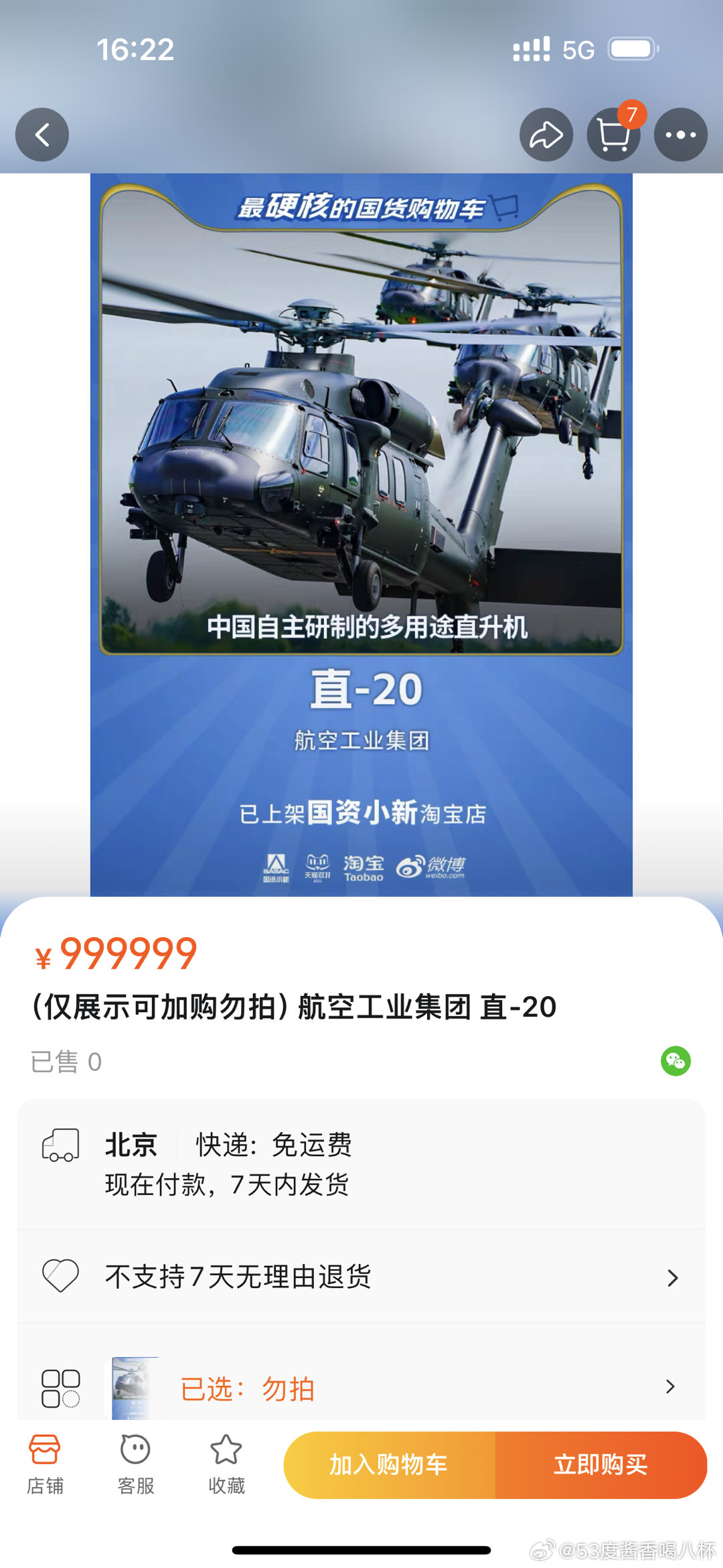Tap 加入购物车 button

pos(390,1465)
